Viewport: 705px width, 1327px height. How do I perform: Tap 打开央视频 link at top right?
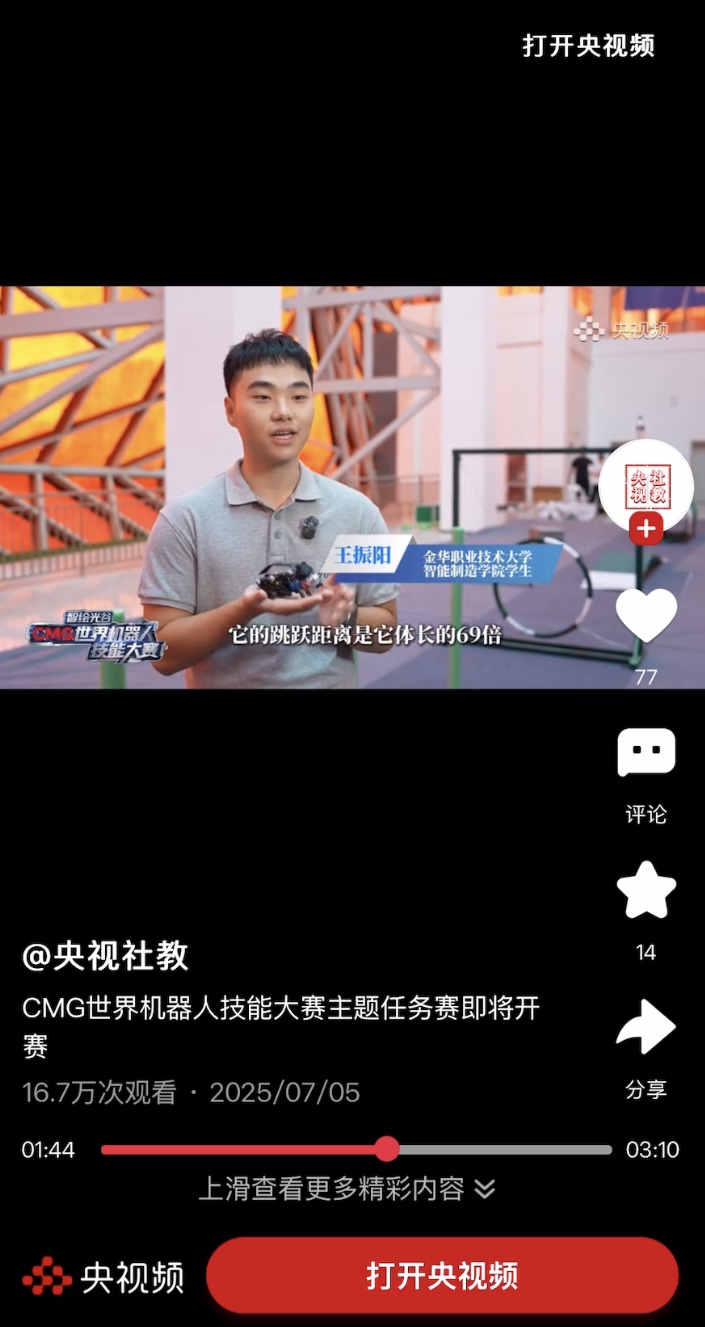point(588,46)
